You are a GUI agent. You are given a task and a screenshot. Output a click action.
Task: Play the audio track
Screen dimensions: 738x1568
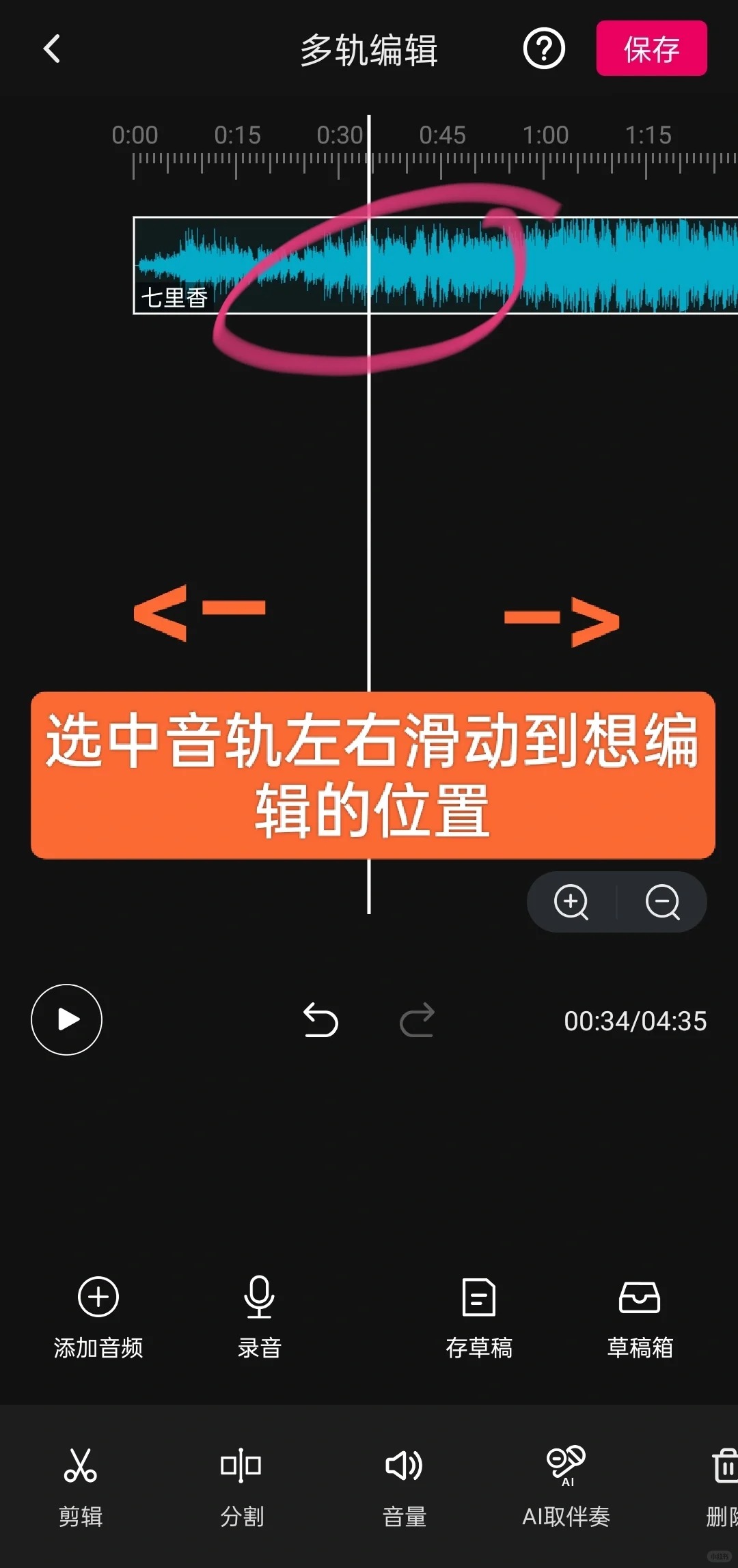[66, 1019]
